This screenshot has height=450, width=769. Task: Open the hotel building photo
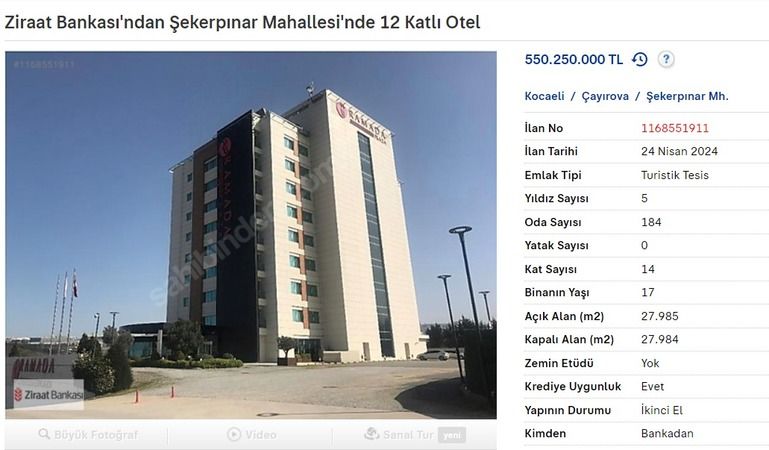click(250, 235)
